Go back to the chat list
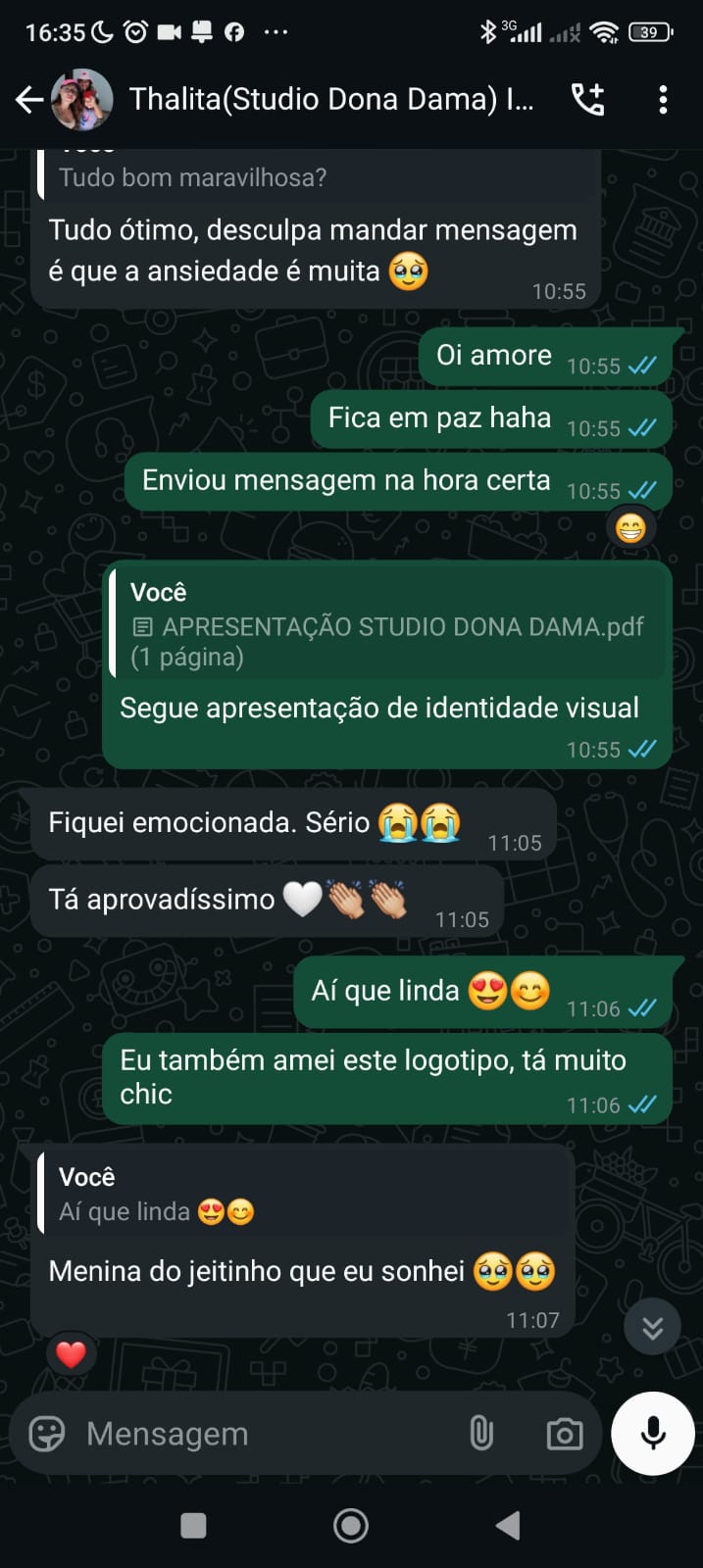 tap(29, 99)
